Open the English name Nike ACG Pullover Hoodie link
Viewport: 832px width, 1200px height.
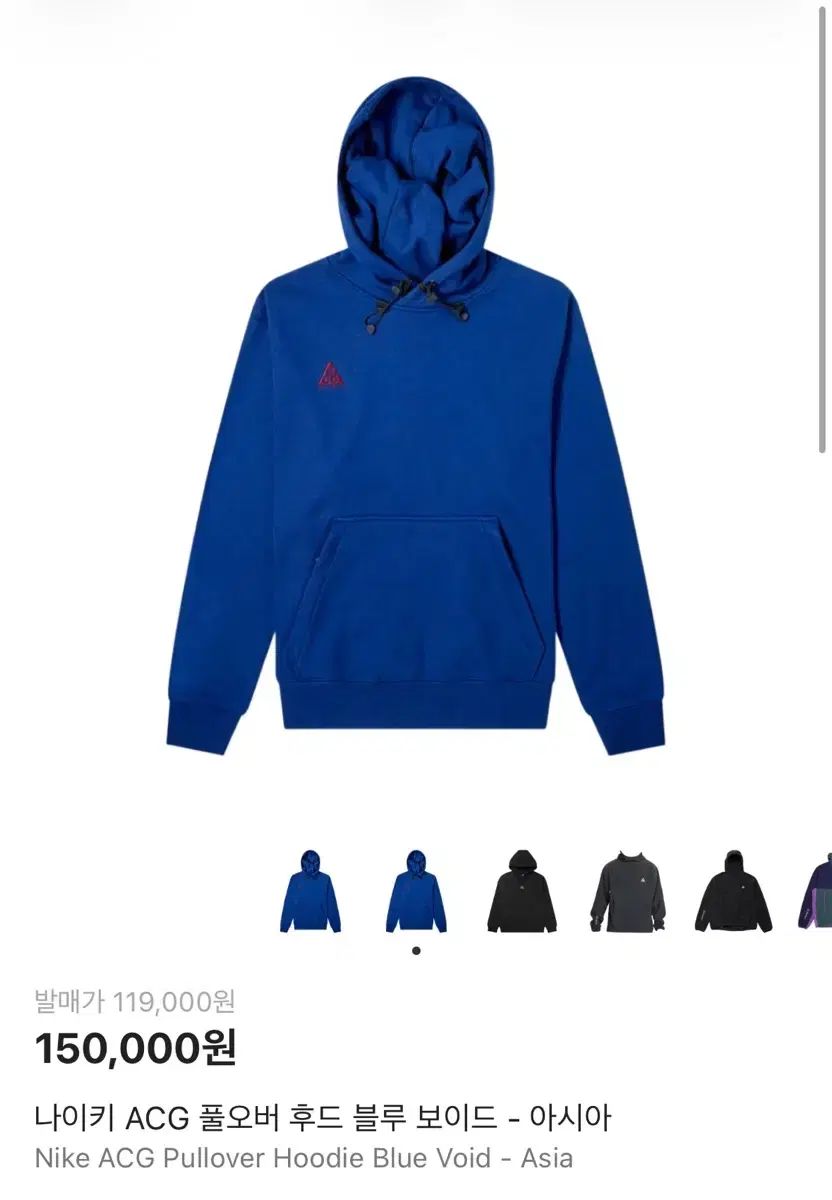[300, 1160]
